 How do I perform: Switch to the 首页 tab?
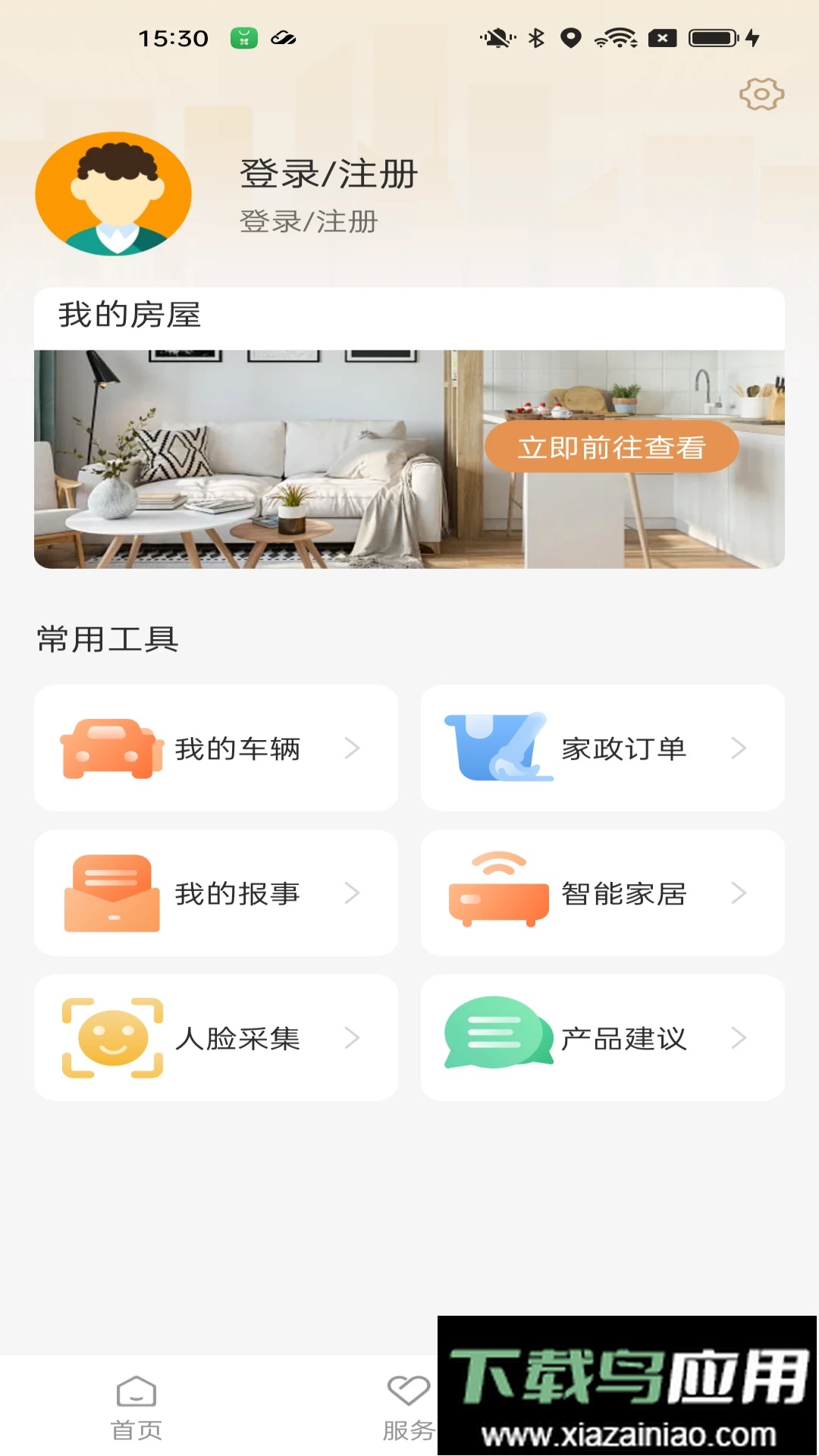136,1407
